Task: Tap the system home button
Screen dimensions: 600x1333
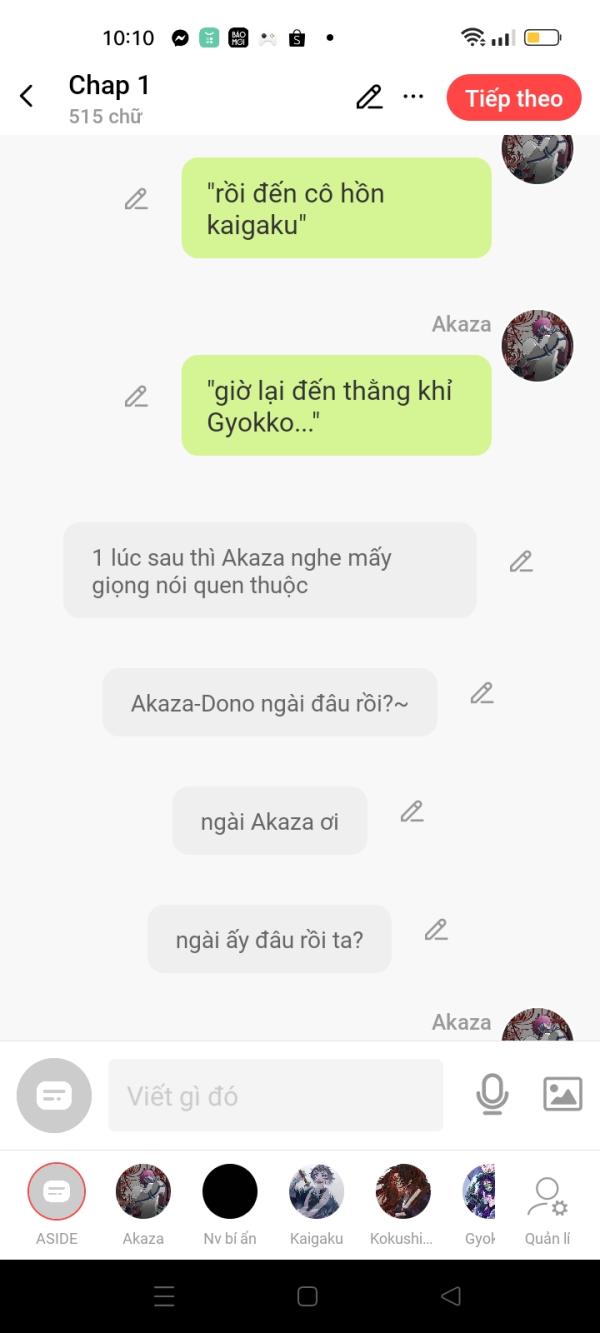Action: (308, 1296)
